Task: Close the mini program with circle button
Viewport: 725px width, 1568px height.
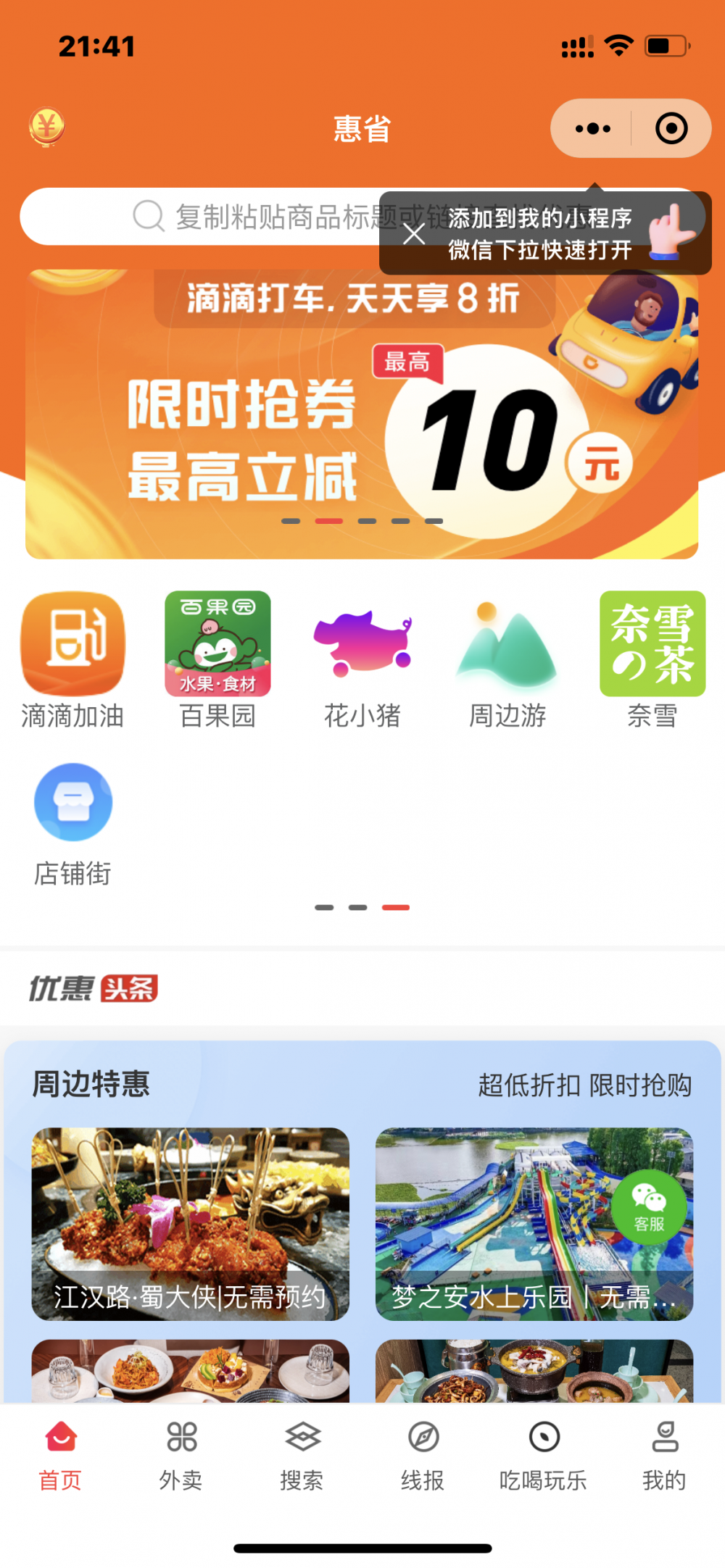Action: pyautogui.click(x=671, y=129)
